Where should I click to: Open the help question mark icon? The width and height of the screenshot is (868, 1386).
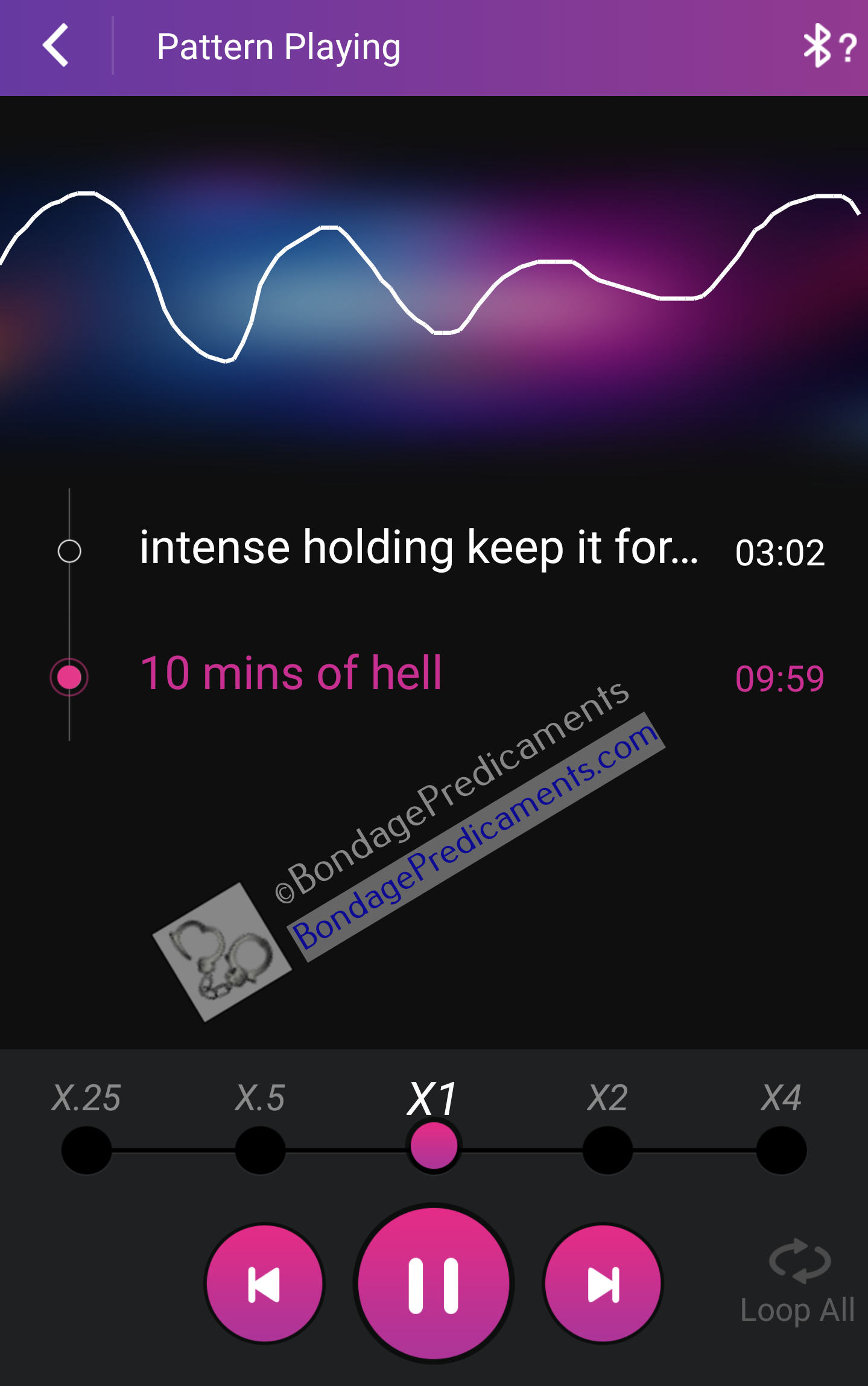(847, 47)
